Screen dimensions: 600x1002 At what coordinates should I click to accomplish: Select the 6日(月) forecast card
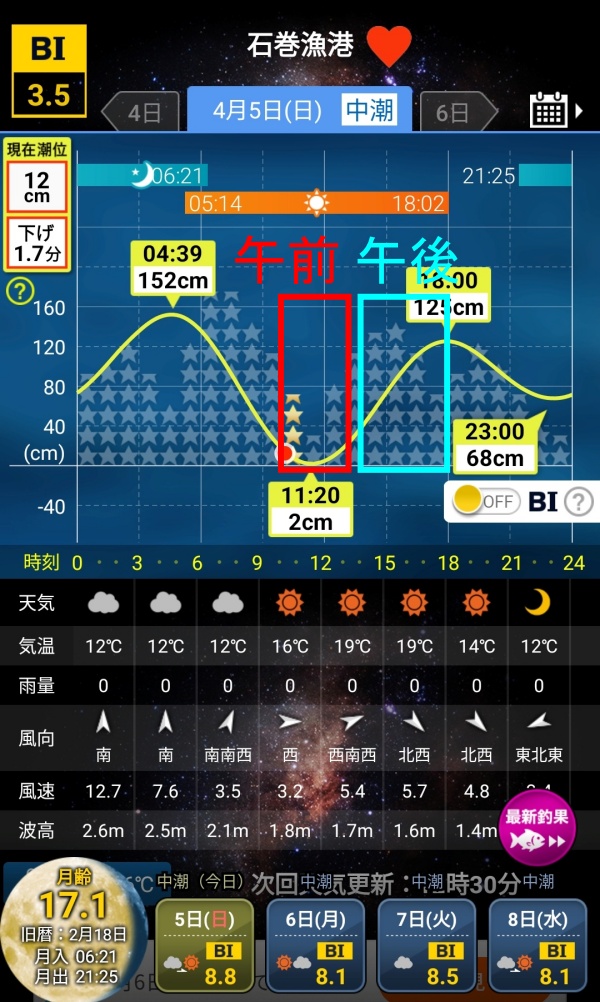point(317,946)
